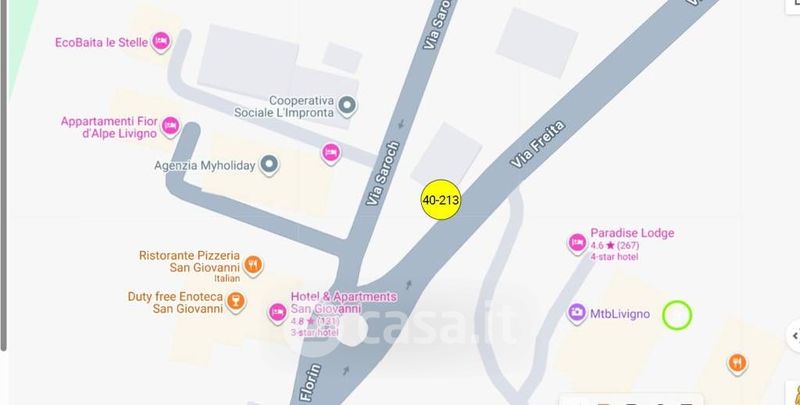Open Ristorante Pizzeria San Giovanni pin
Viewport: 800px width, 405px height.
[x=253, y=265]
